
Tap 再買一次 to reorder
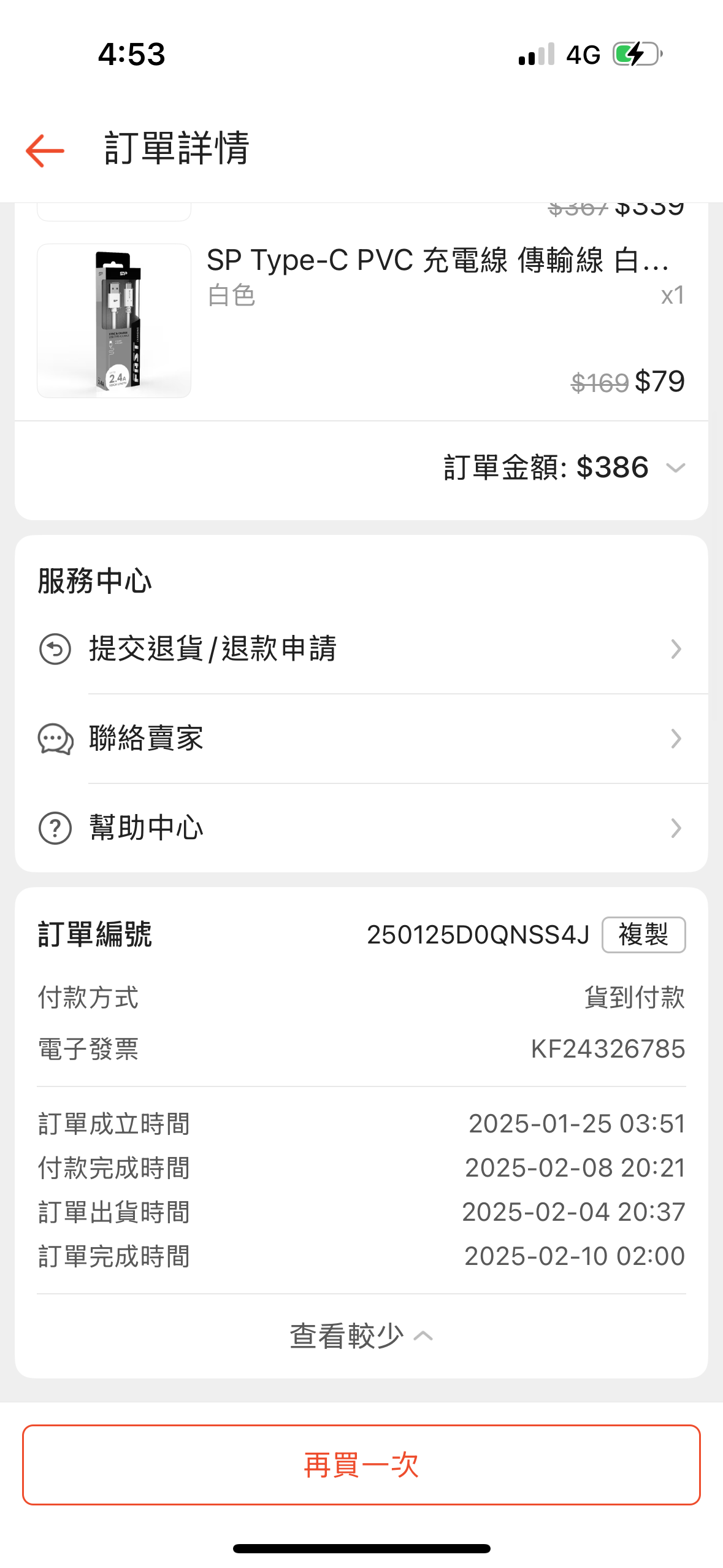coord(361,1465)
